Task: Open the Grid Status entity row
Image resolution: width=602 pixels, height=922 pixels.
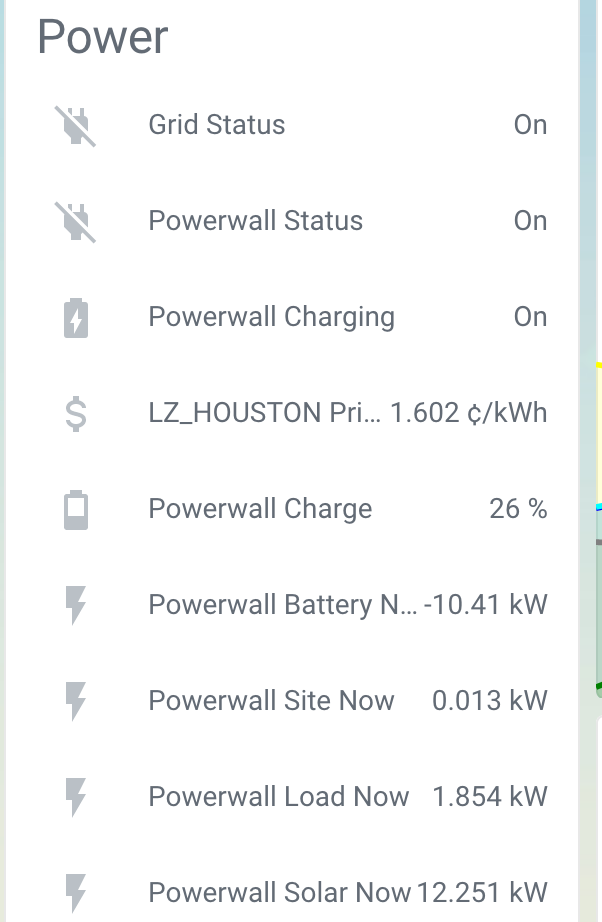Action: coord(217,125)
